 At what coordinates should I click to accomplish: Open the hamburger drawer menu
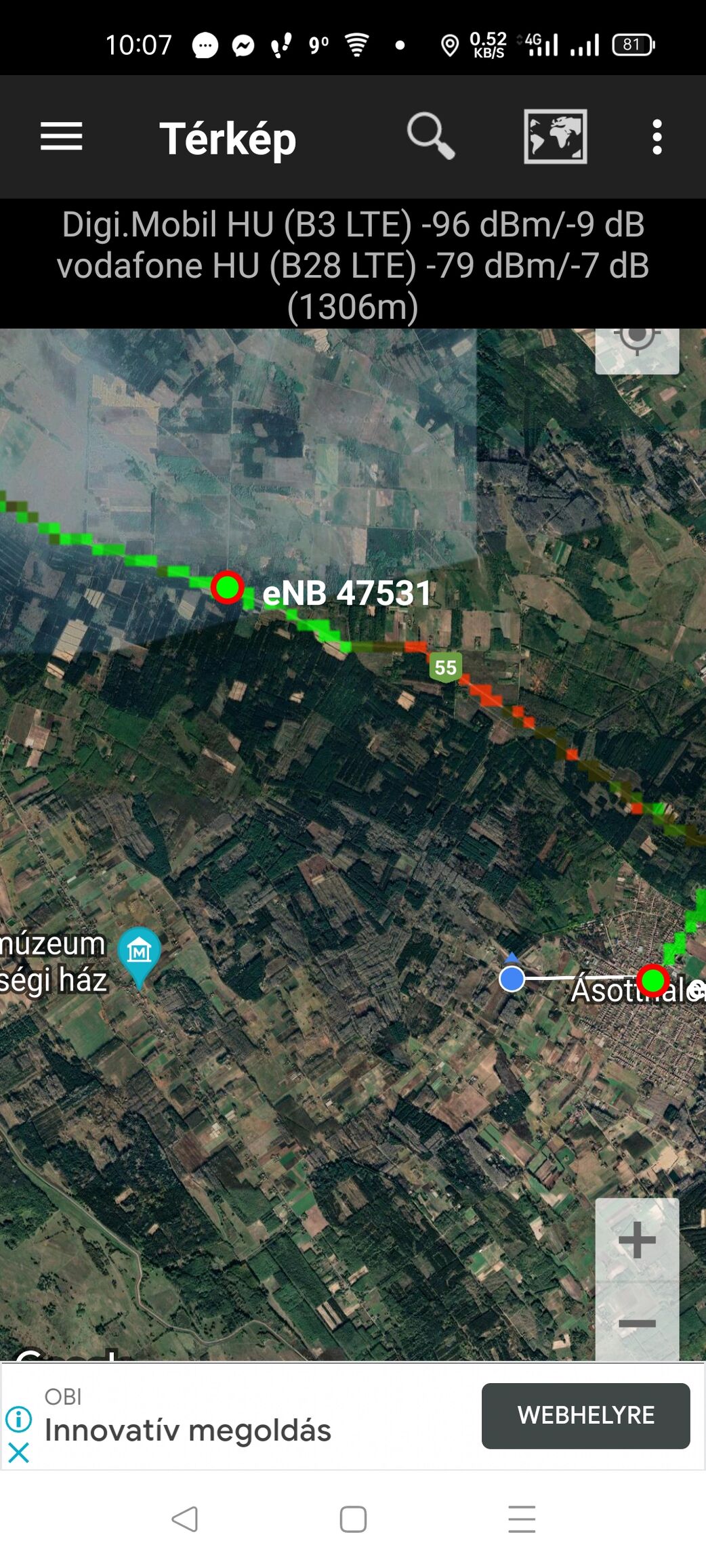(x=61, y=137)
